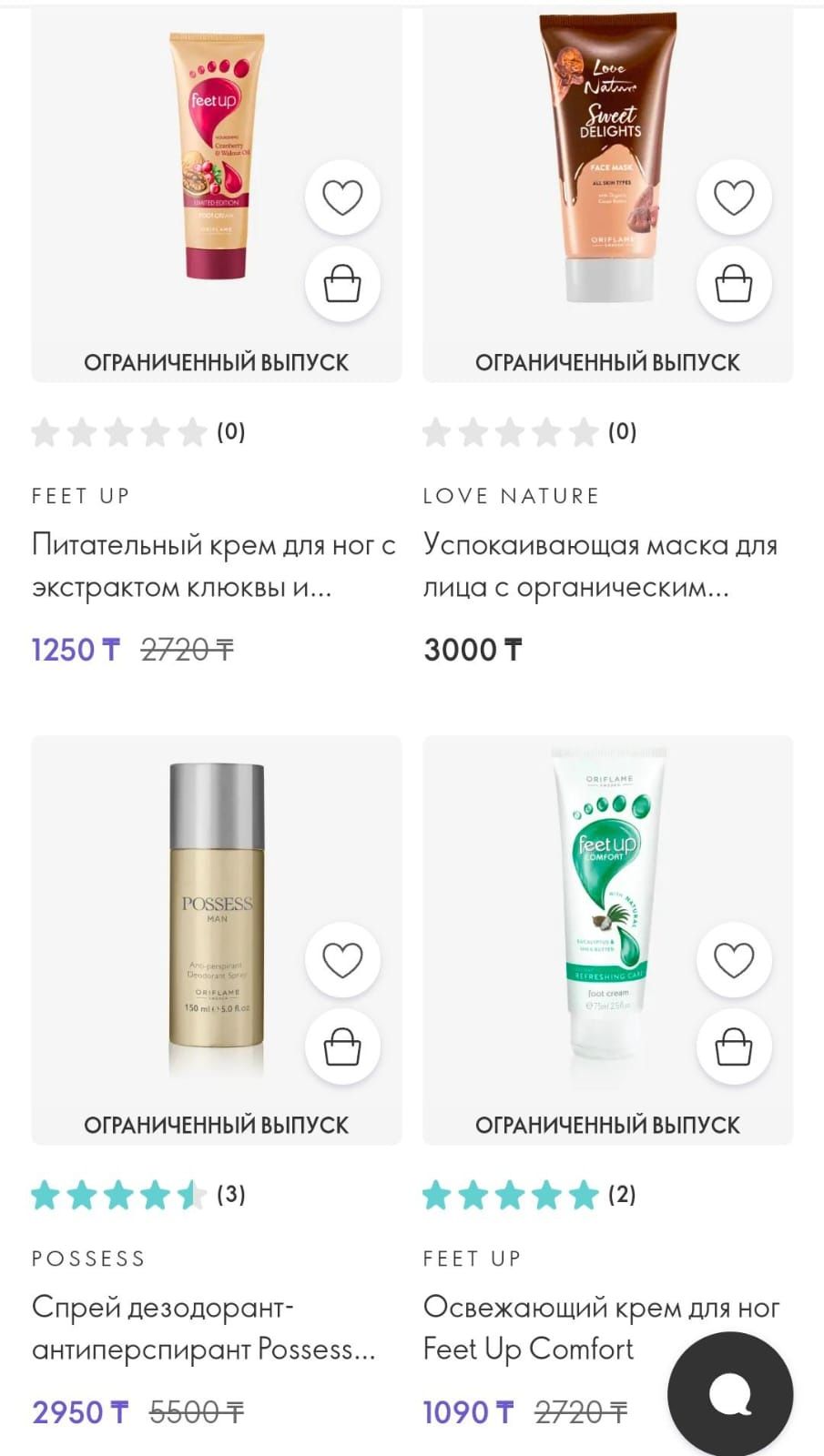The height and width of the screenshot is (1456, 824).
Task: Open the Love Nature soothing face mask product
Action: tap(599, 565)
